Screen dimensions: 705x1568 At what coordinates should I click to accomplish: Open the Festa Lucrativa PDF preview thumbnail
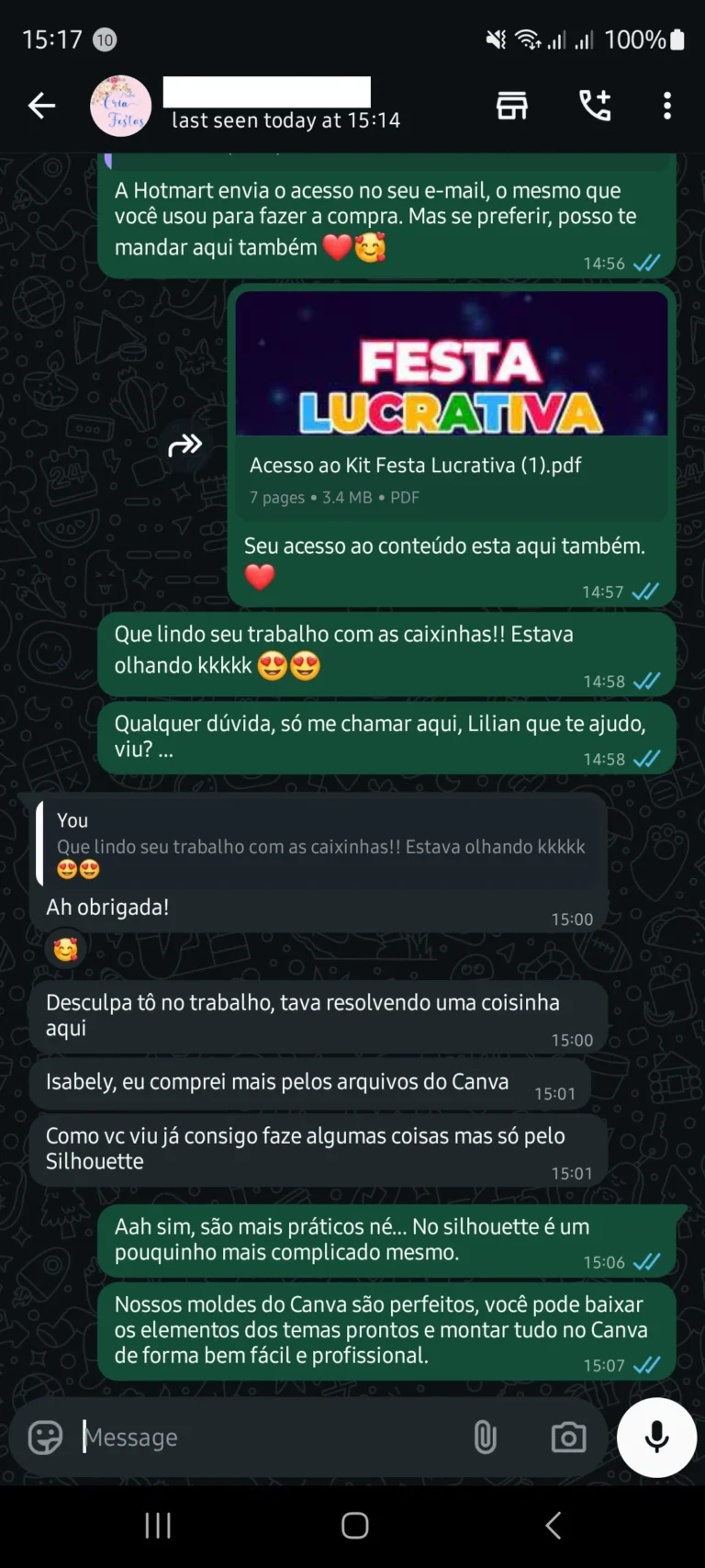[451, 364]
